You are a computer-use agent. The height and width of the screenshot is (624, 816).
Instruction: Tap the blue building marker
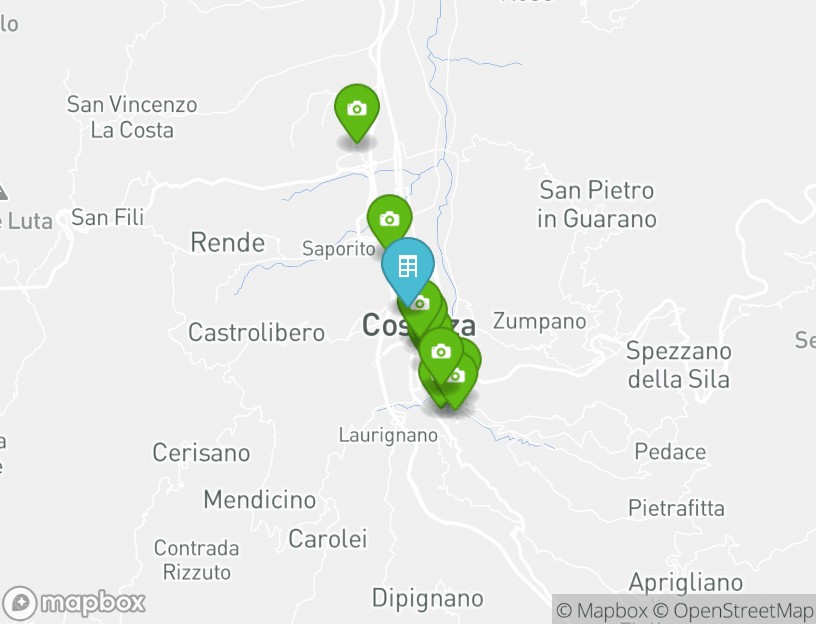407,266
